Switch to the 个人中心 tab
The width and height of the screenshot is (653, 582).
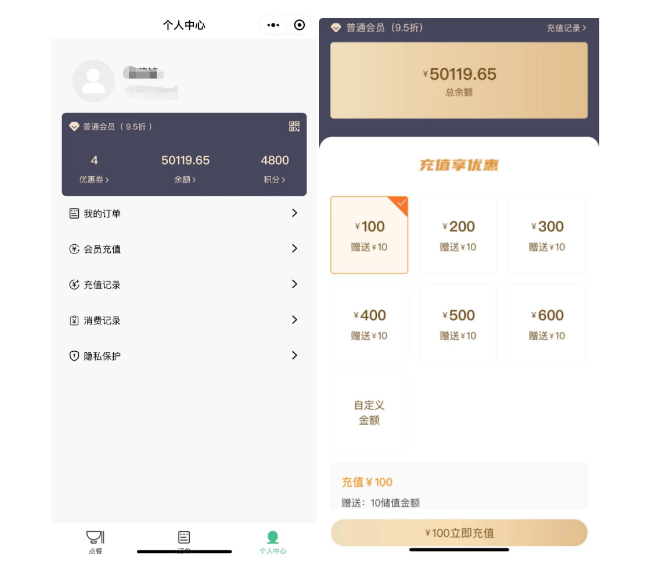[272, 542]
